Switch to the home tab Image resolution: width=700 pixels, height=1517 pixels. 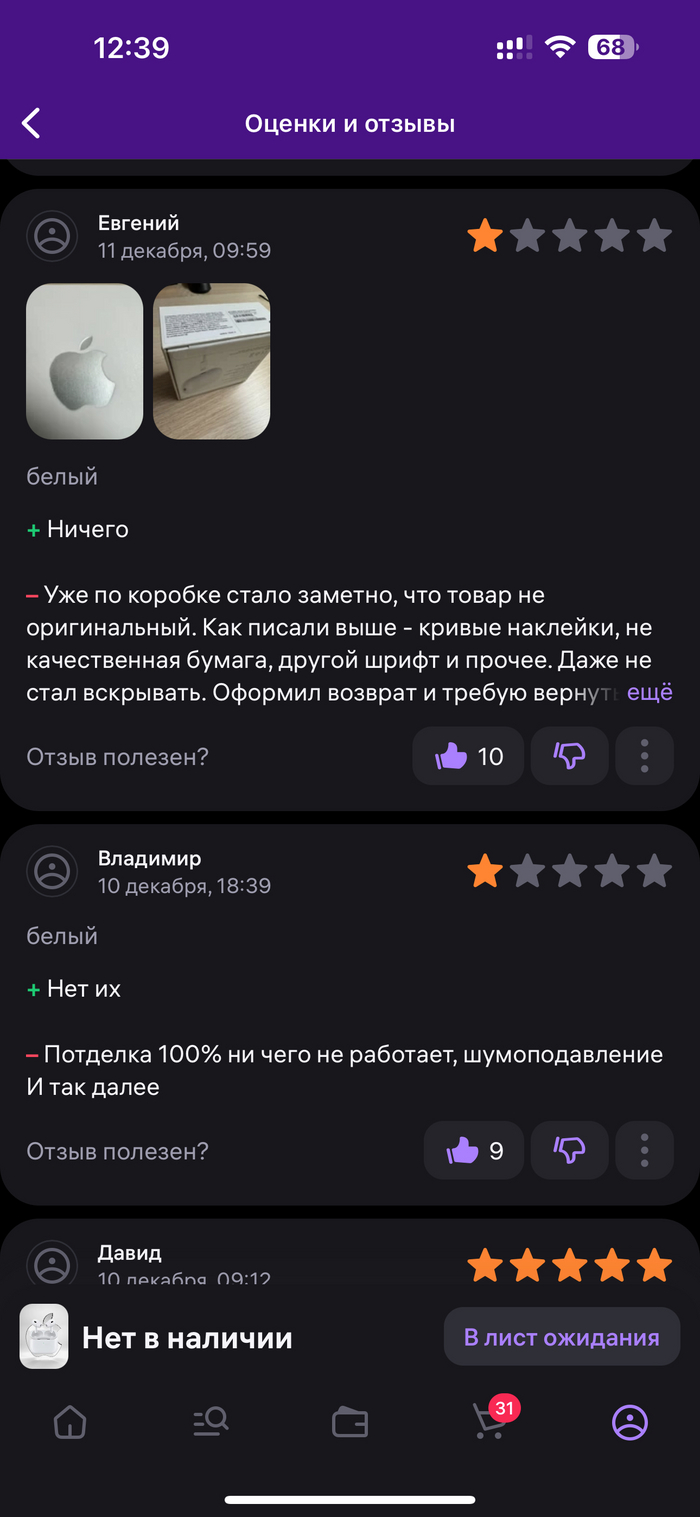pos(70,1422)
